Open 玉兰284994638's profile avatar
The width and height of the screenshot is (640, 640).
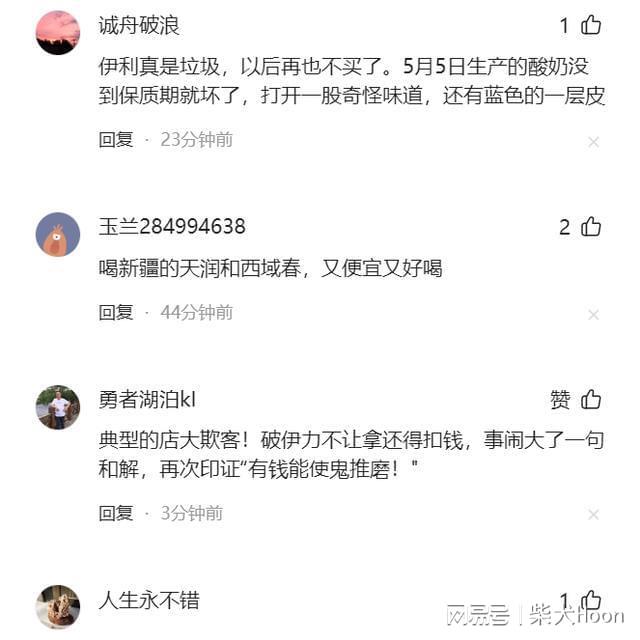pyautogui.click(x=58, y=234)
